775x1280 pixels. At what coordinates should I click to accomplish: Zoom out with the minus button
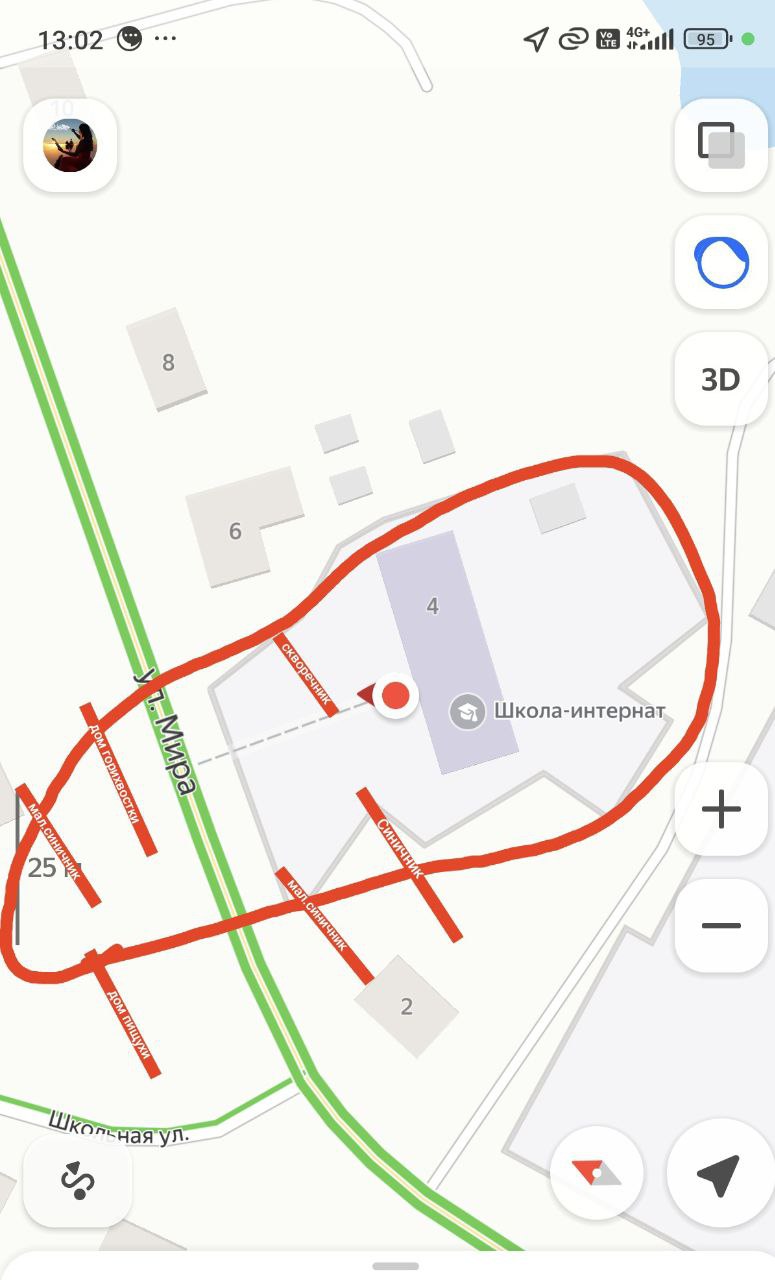[720, 926]
